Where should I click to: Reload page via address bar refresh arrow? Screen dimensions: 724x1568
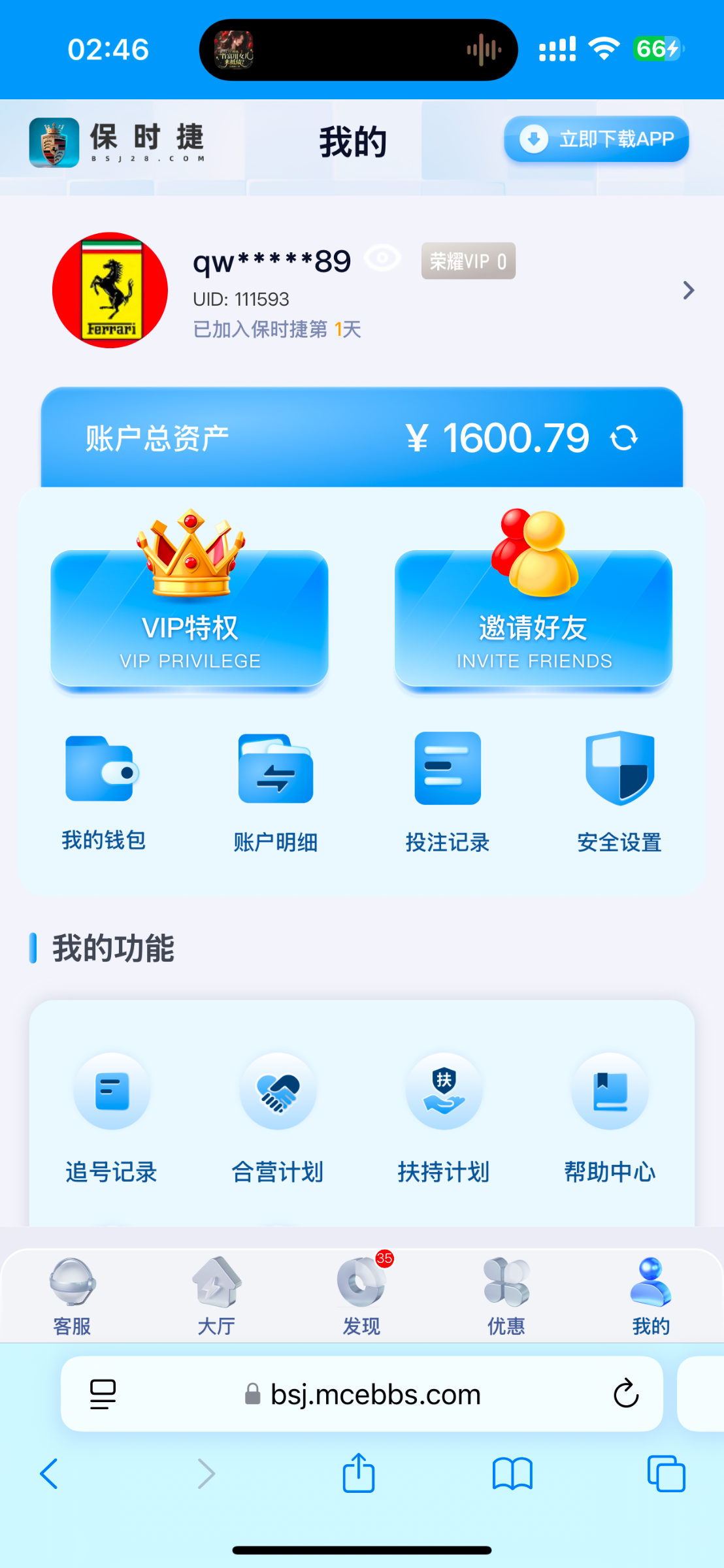[x=627, y=1394]
